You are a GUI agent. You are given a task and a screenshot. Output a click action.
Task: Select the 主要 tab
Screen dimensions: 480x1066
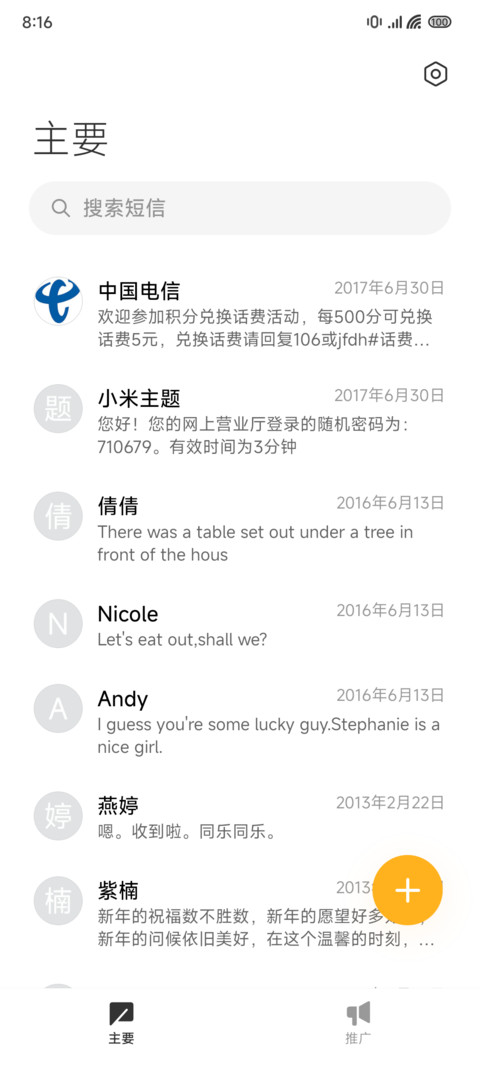(121, 1022)
